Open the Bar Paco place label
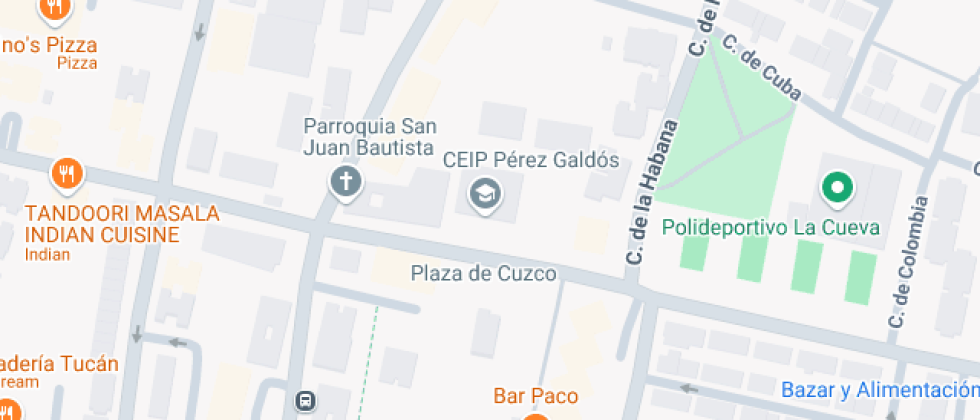Viewport: 980px width, 420px height. click(536, 396)
